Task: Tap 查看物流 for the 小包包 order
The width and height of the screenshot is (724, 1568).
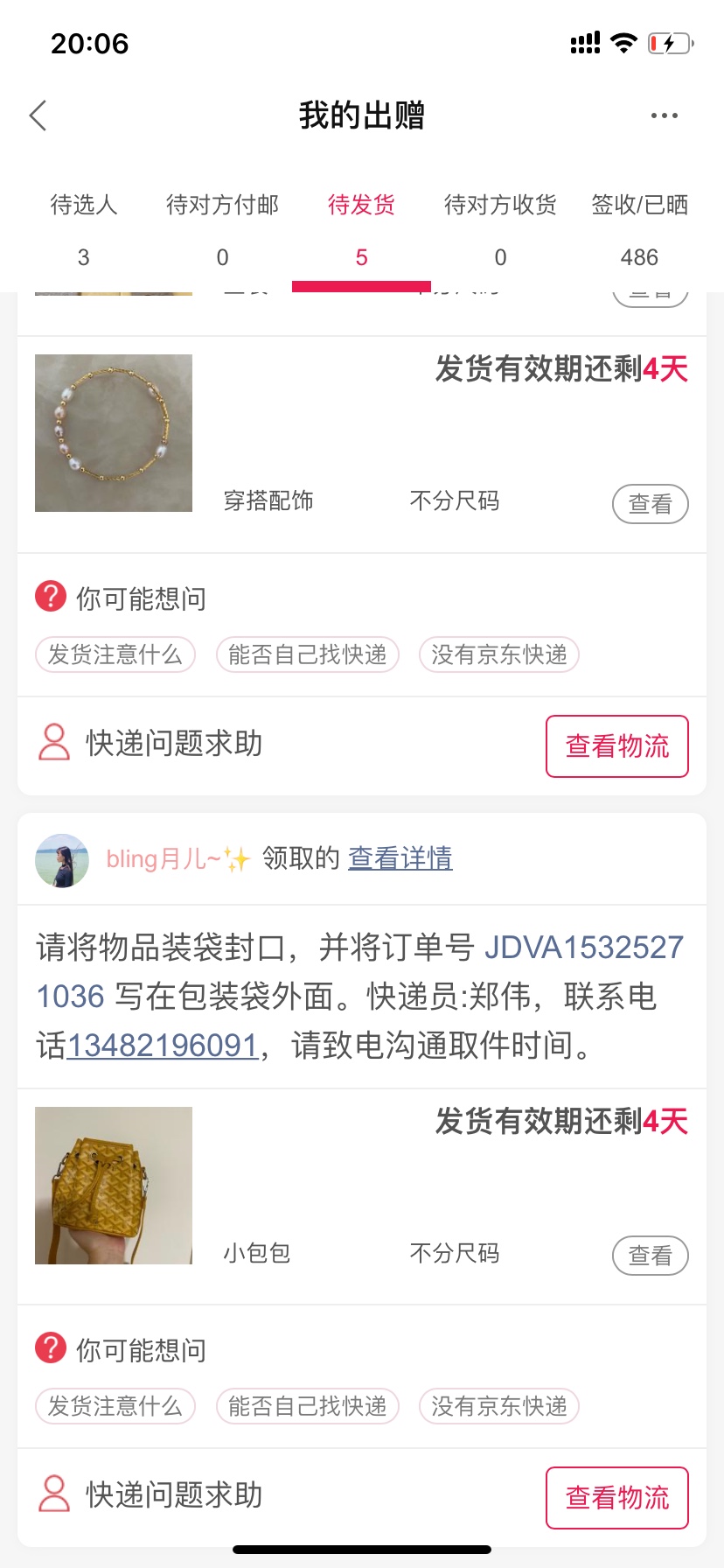Action: tap(616, 1498)
